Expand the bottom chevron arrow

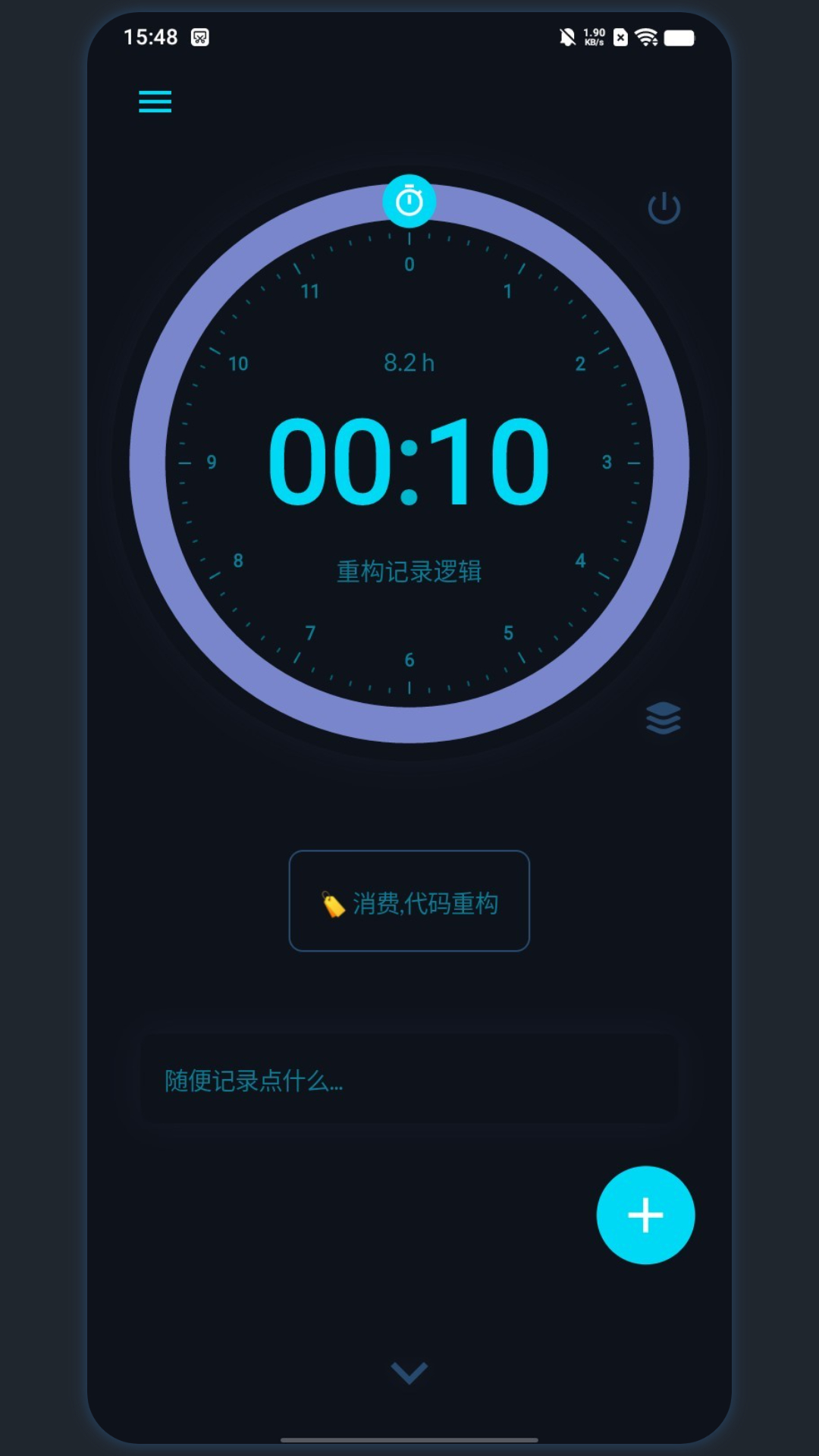click(409, 1373)
